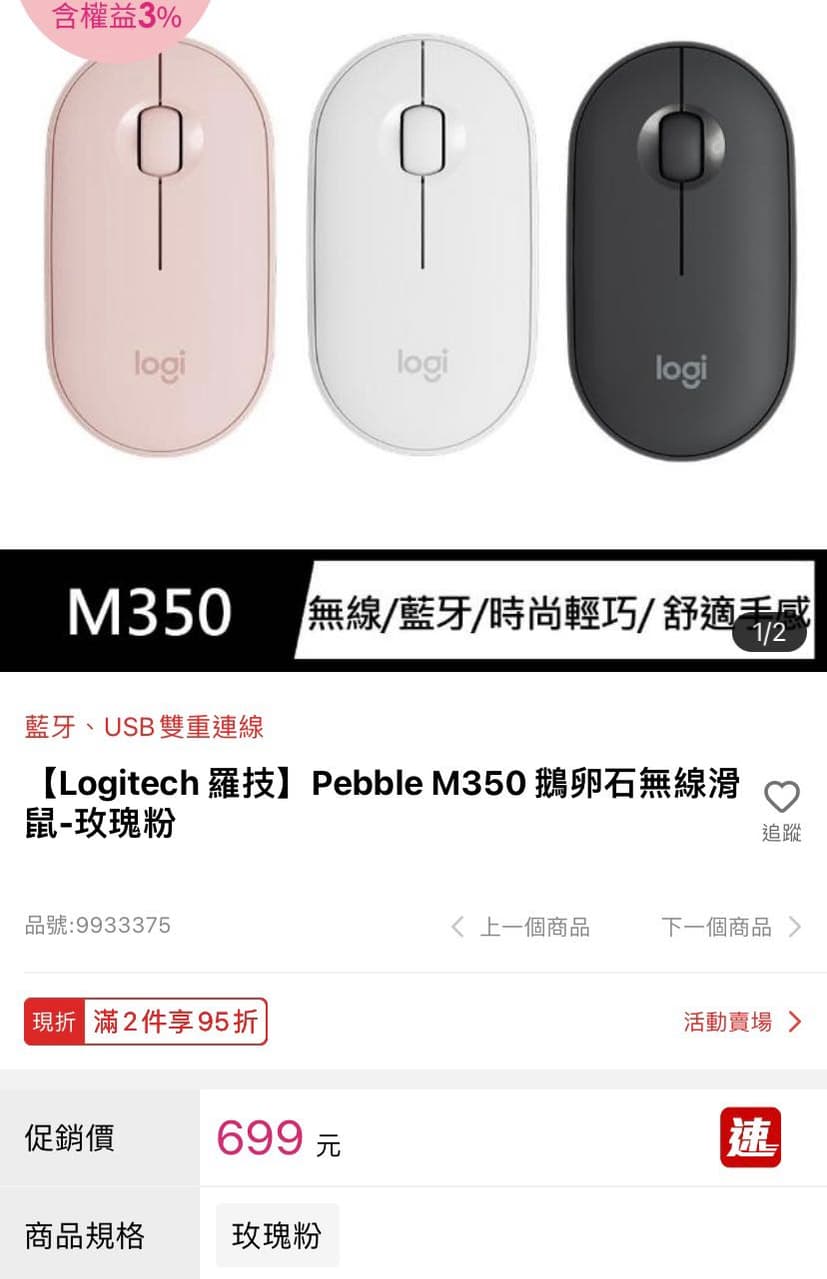Tap the heart follow icon
The image size is (827, 1279).
pyautogui.click(x=781, y=796)
